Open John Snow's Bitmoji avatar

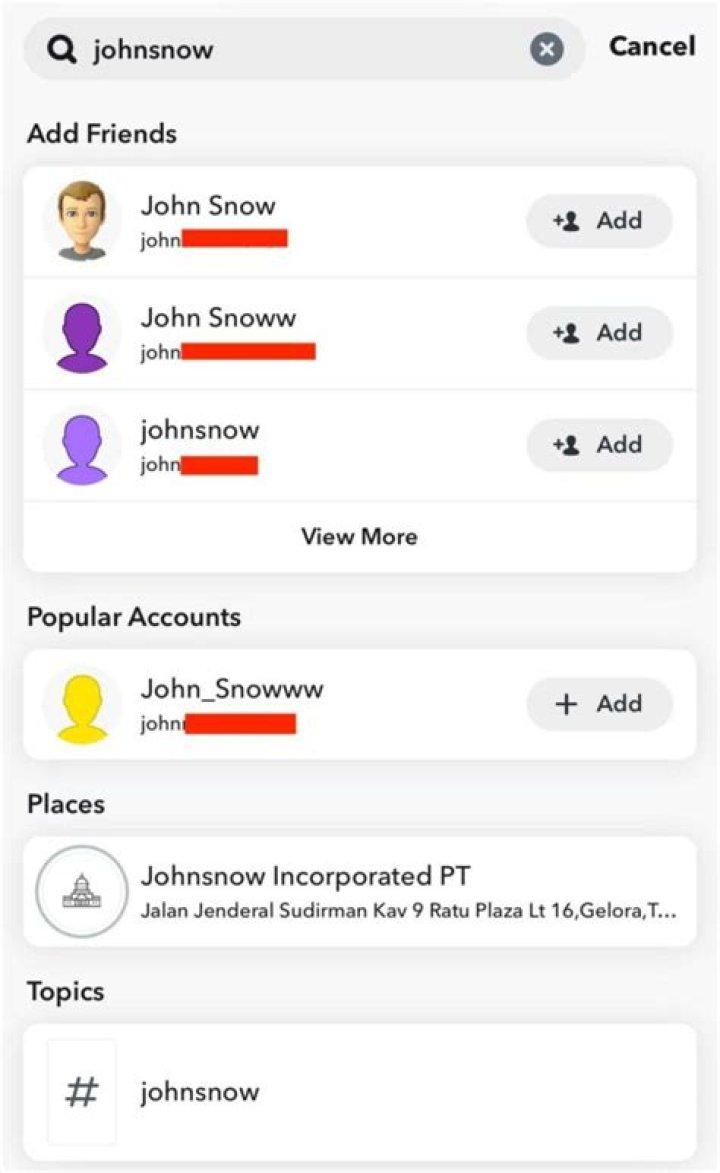pyautogui.click(x=82, y=220)
